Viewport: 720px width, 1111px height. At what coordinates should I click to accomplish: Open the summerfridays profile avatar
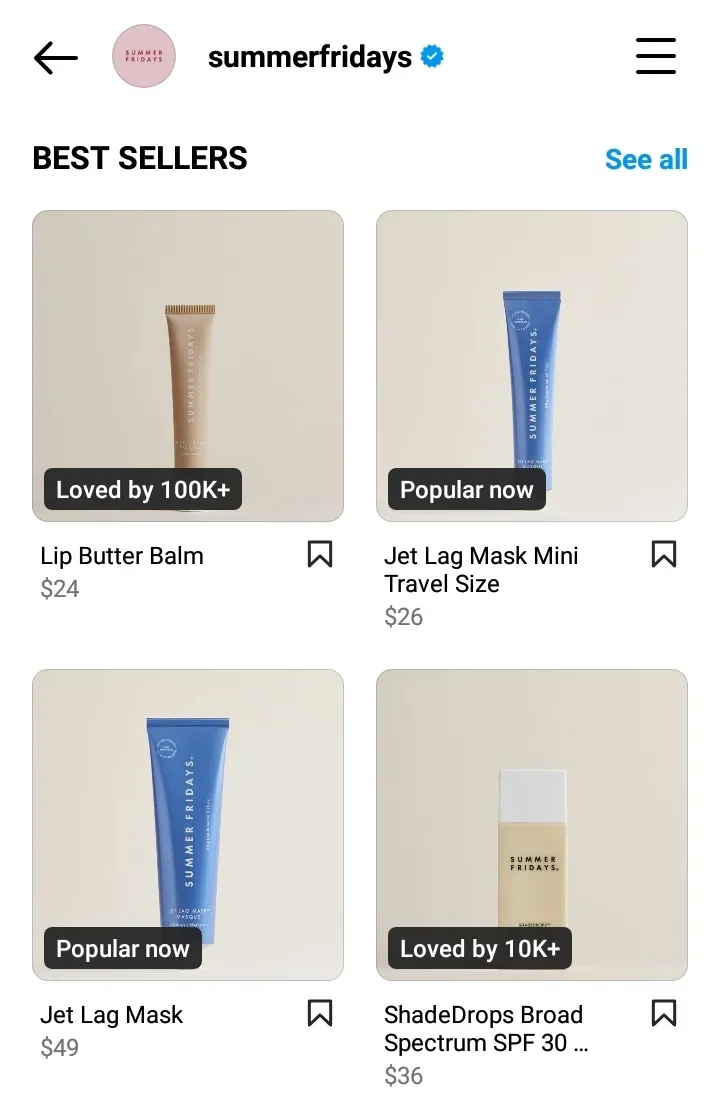(x=144, y=57)
